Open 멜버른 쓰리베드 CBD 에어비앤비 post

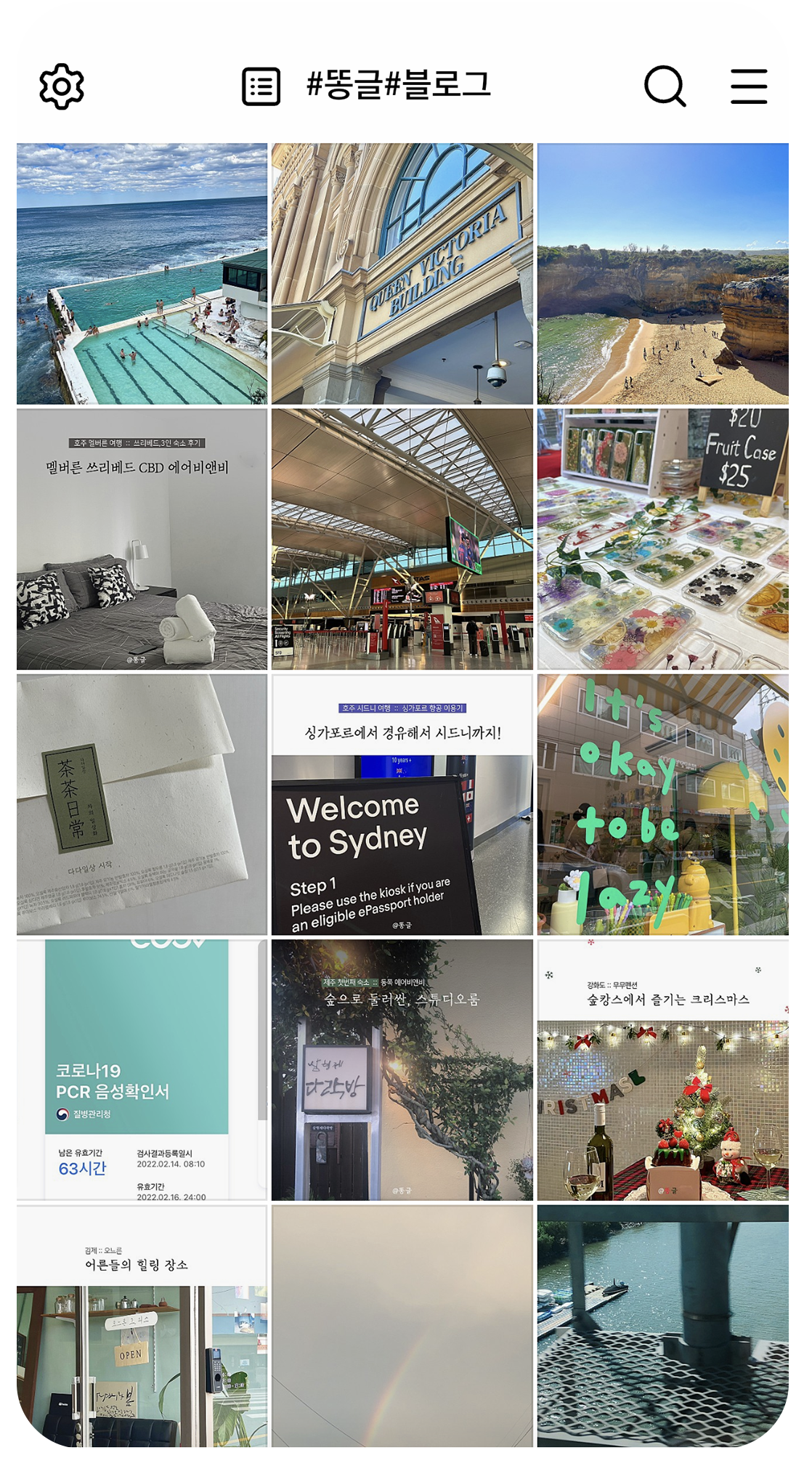(x=141, y=538)
